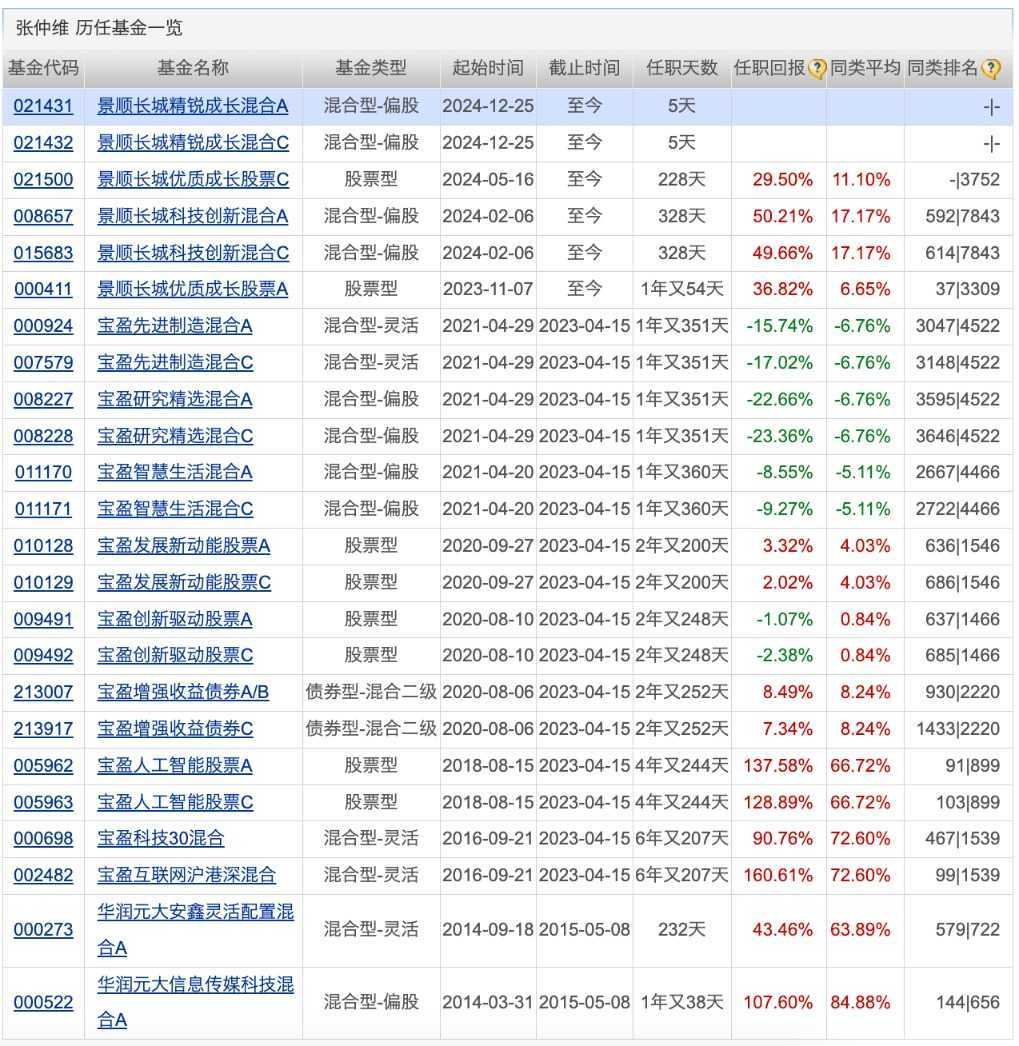Select fund code 000522
The width and height of the screenshot is (1019, 1046).
click(x=43, y=1002)
